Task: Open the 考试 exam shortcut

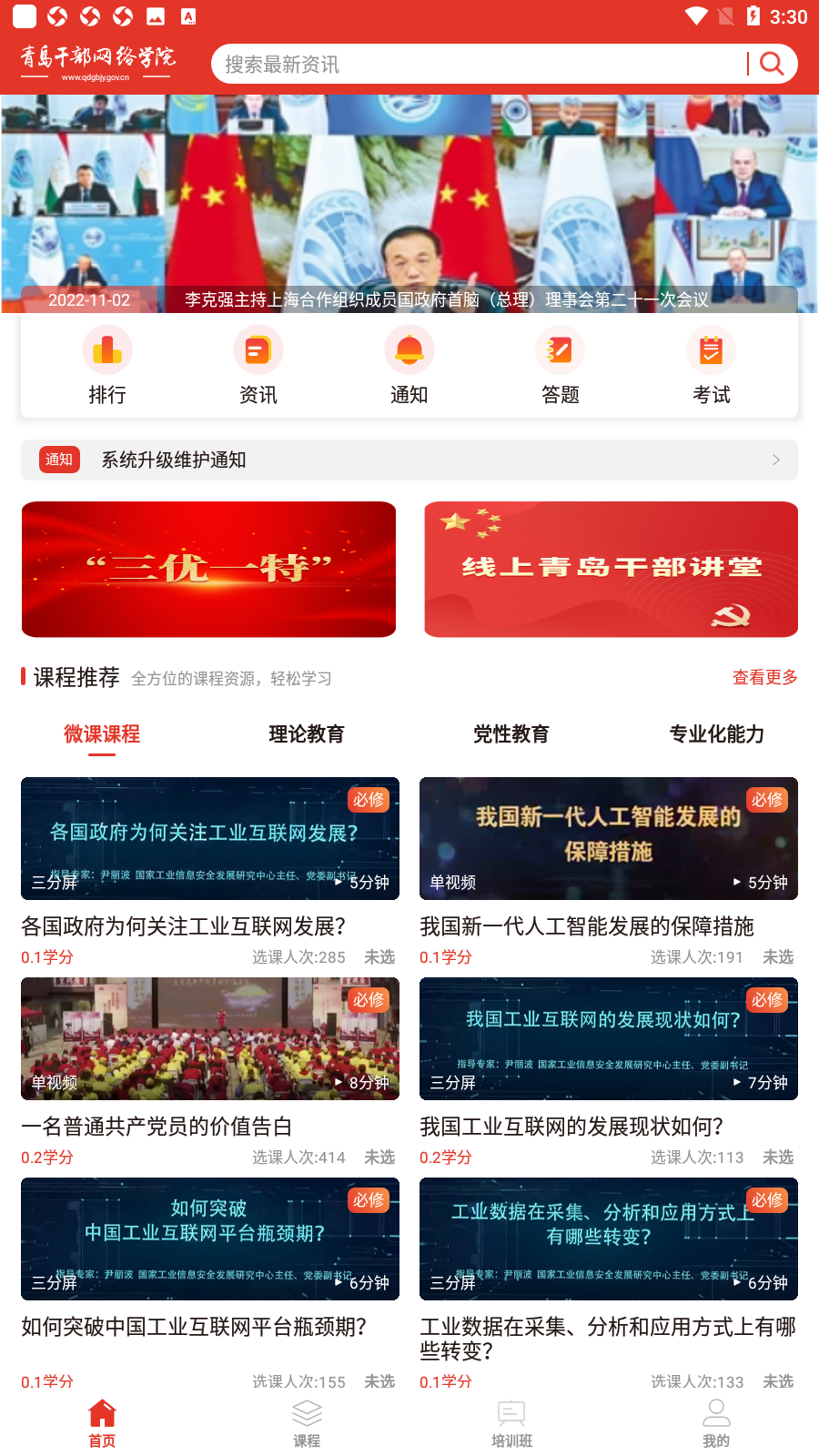Action: pyautogui.click(x=712, y=368)
